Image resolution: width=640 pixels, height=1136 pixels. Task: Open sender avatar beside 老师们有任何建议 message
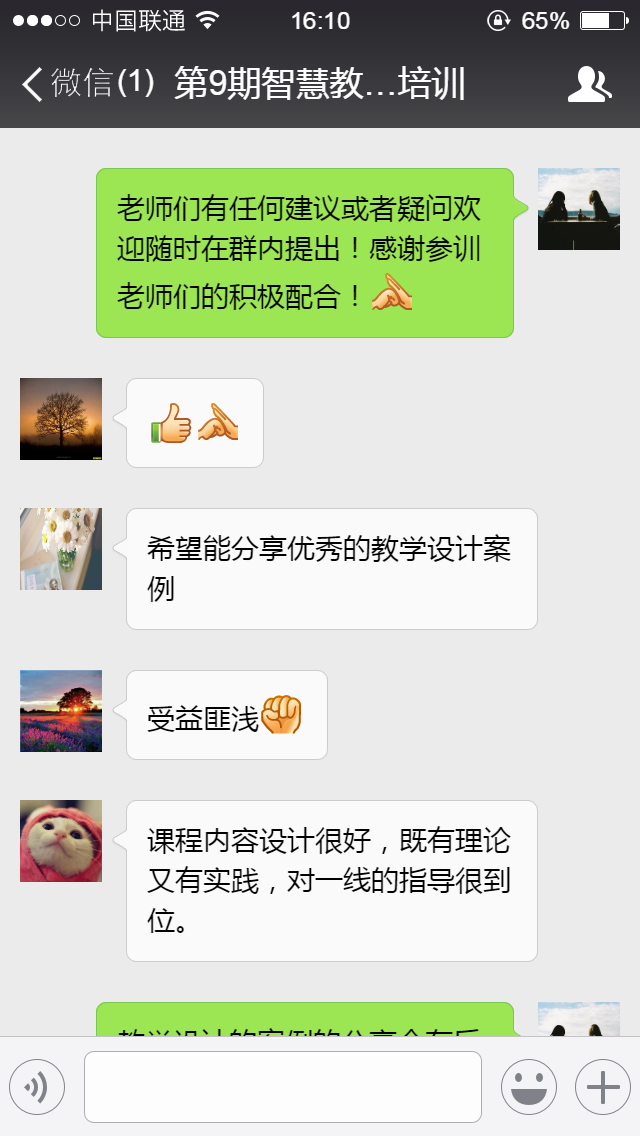pyautogui.click(x=579, y=209)
